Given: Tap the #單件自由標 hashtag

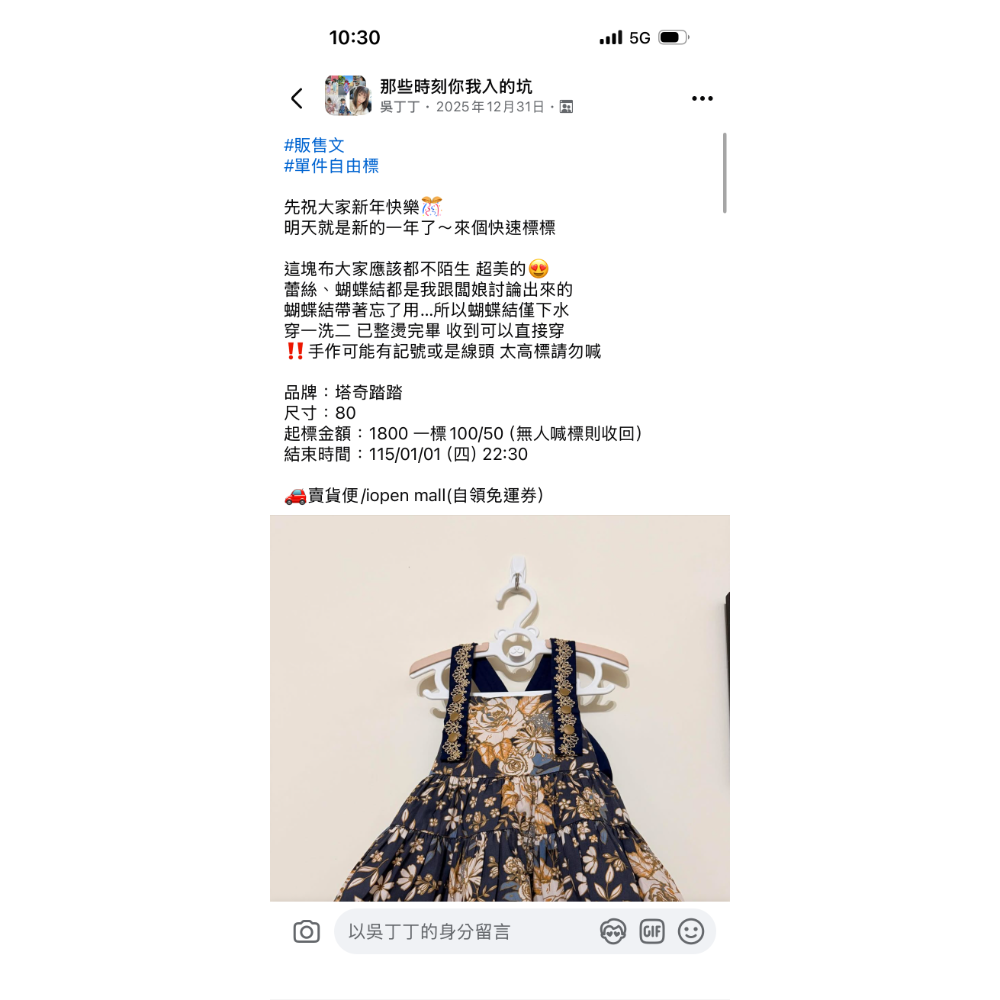Looking at the screenshot, I should coord(331,166).
